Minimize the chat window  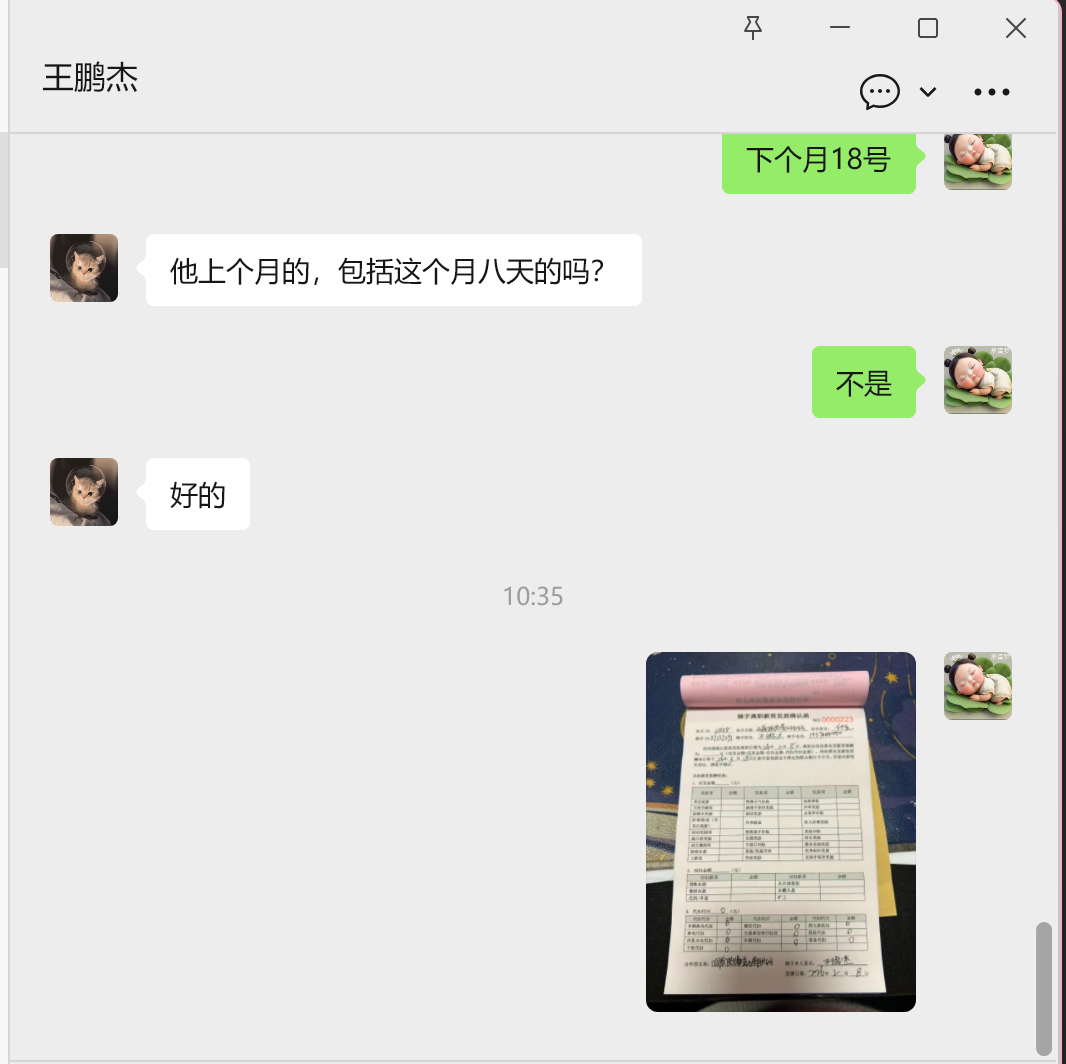[x=840, y=28]
